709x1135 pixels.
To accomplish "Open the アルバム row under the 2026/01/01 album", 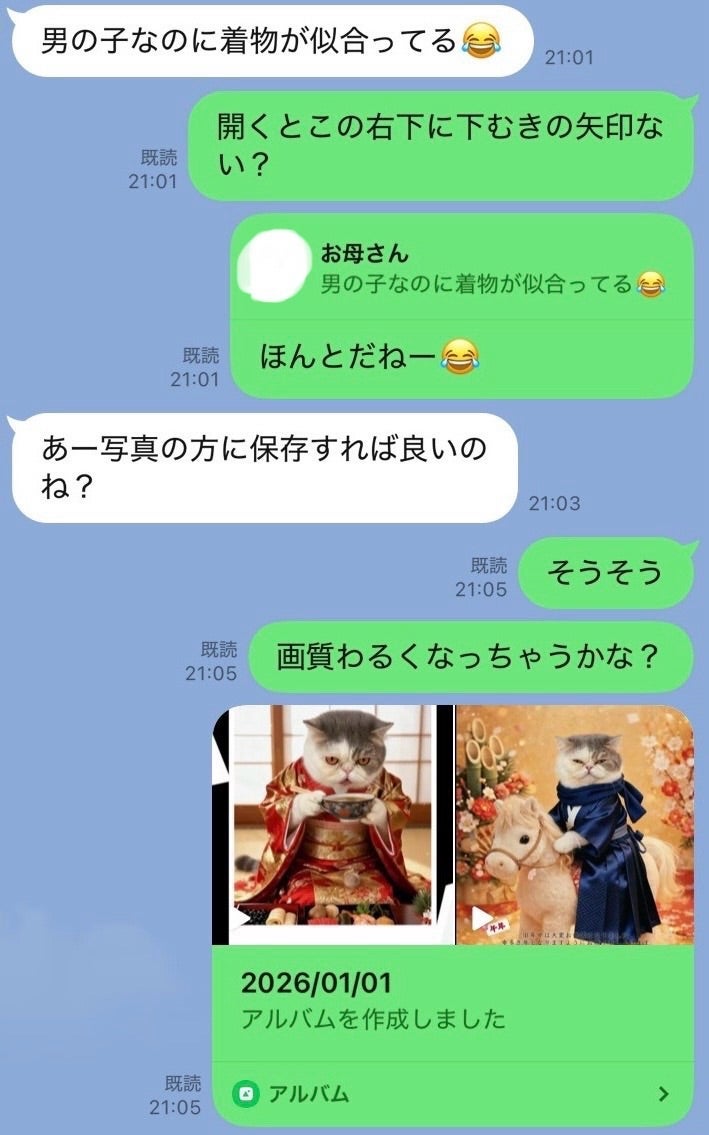I will coord(452,1093).
